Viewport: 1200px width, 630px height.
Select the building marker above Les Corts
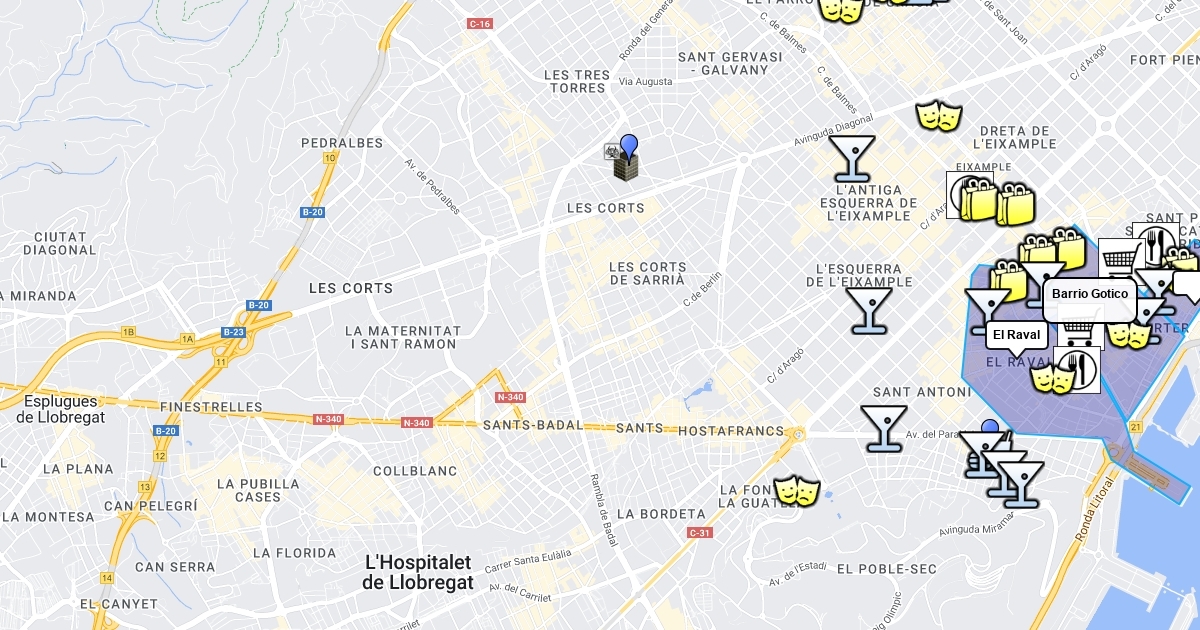626,166
